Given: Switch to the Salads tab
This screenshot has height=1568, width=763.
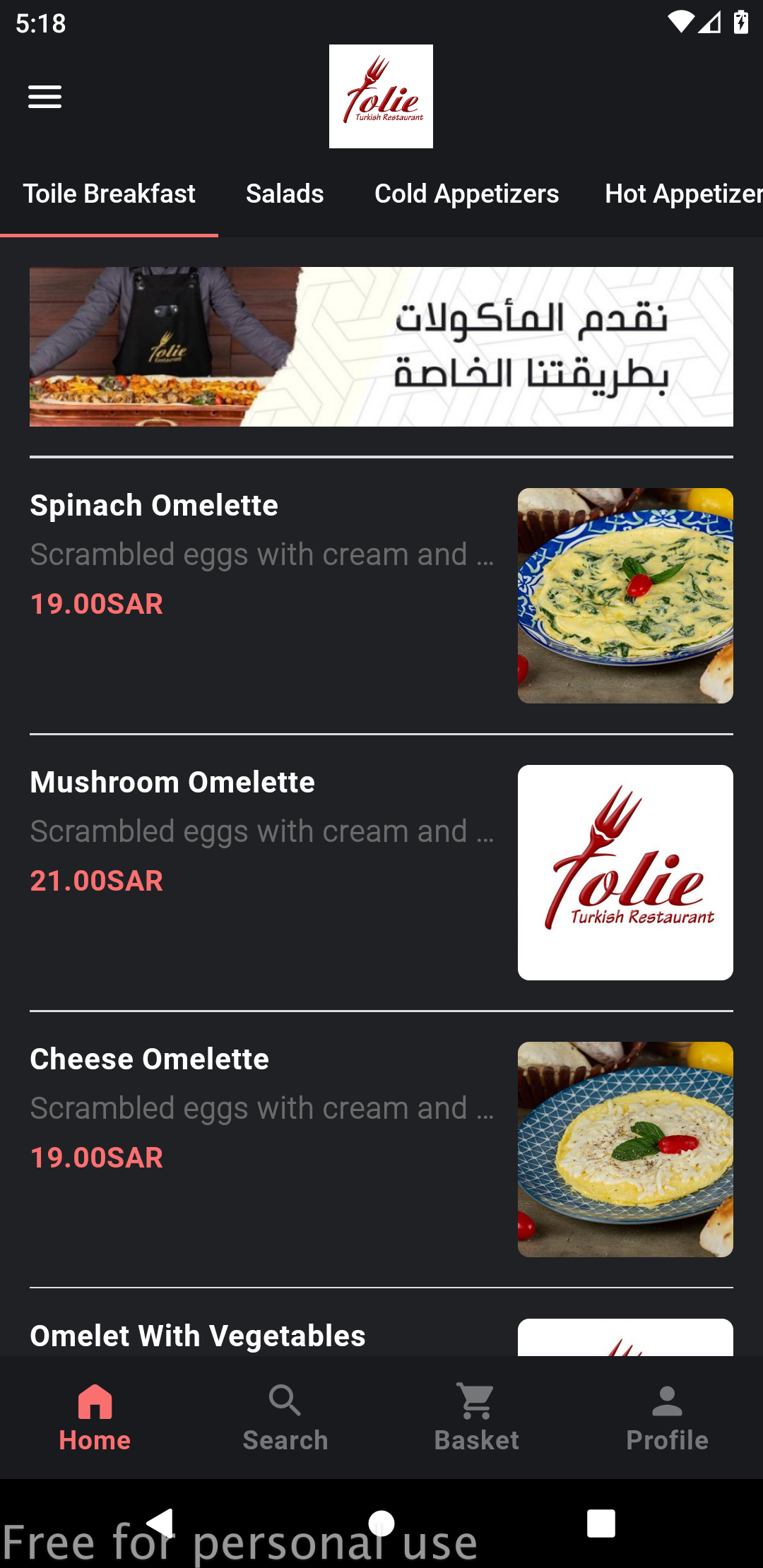Looking at the screenshot, I should click(x=285, y=194).
